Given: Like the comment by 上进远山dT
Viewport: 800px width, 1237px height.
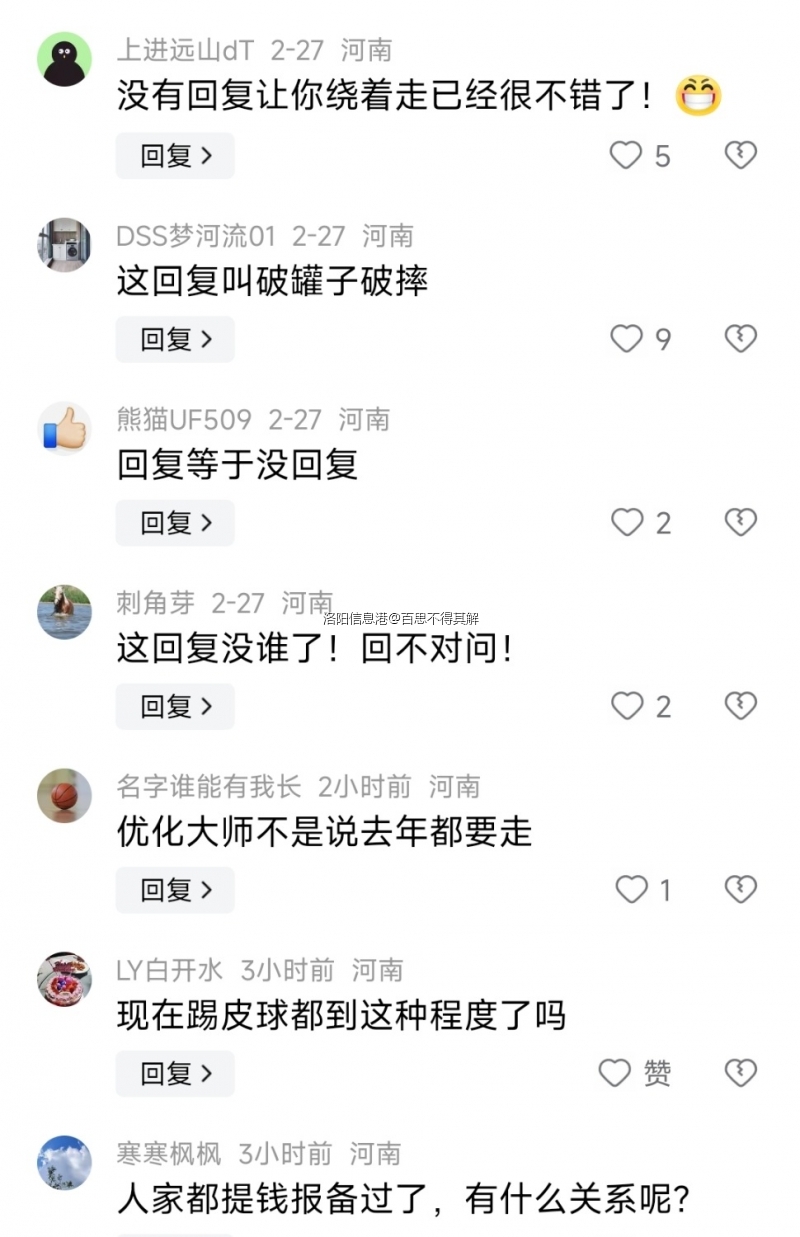Looking at the screenshot, I should click(x=627, y=155).
